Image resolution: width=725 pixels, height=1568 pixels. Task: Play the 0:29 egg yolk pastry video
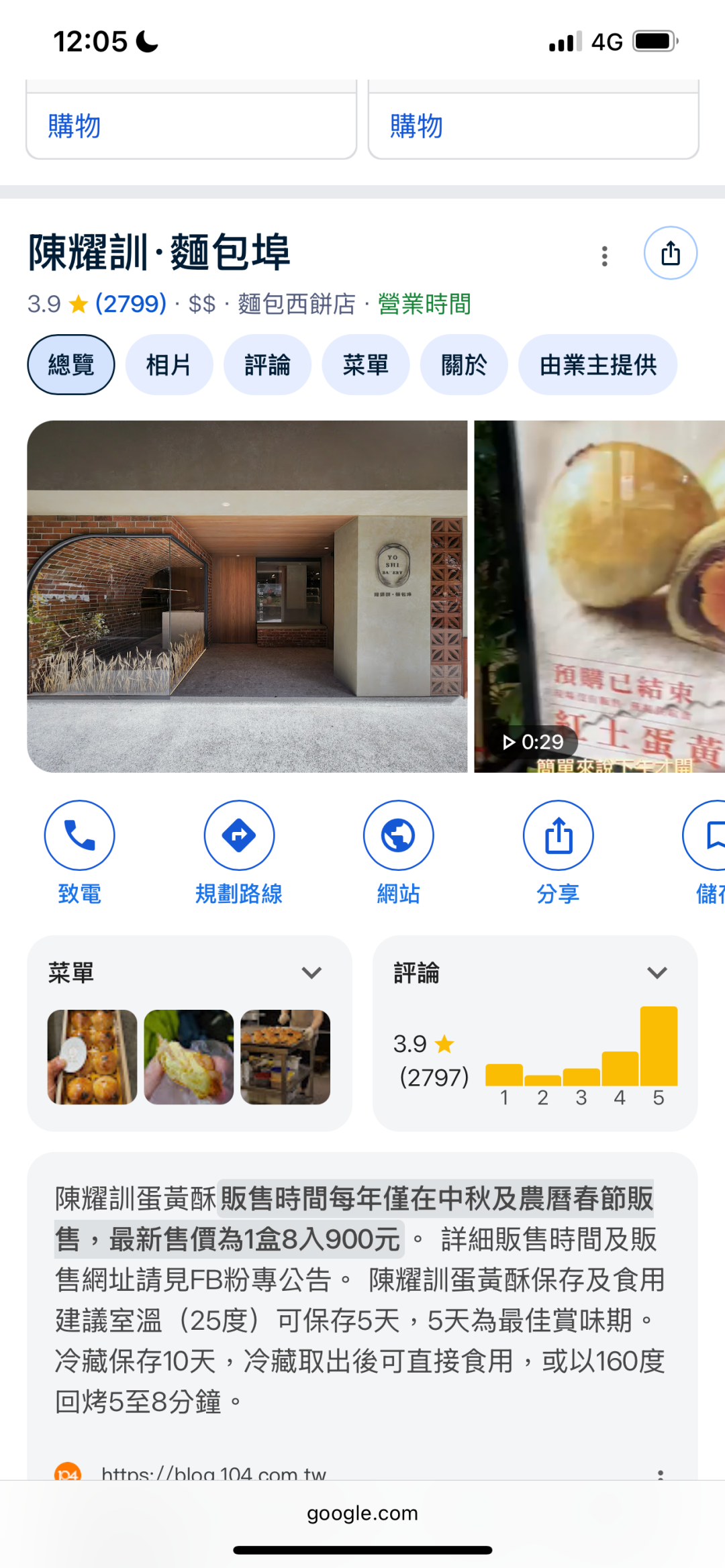(x=599, y=596)
